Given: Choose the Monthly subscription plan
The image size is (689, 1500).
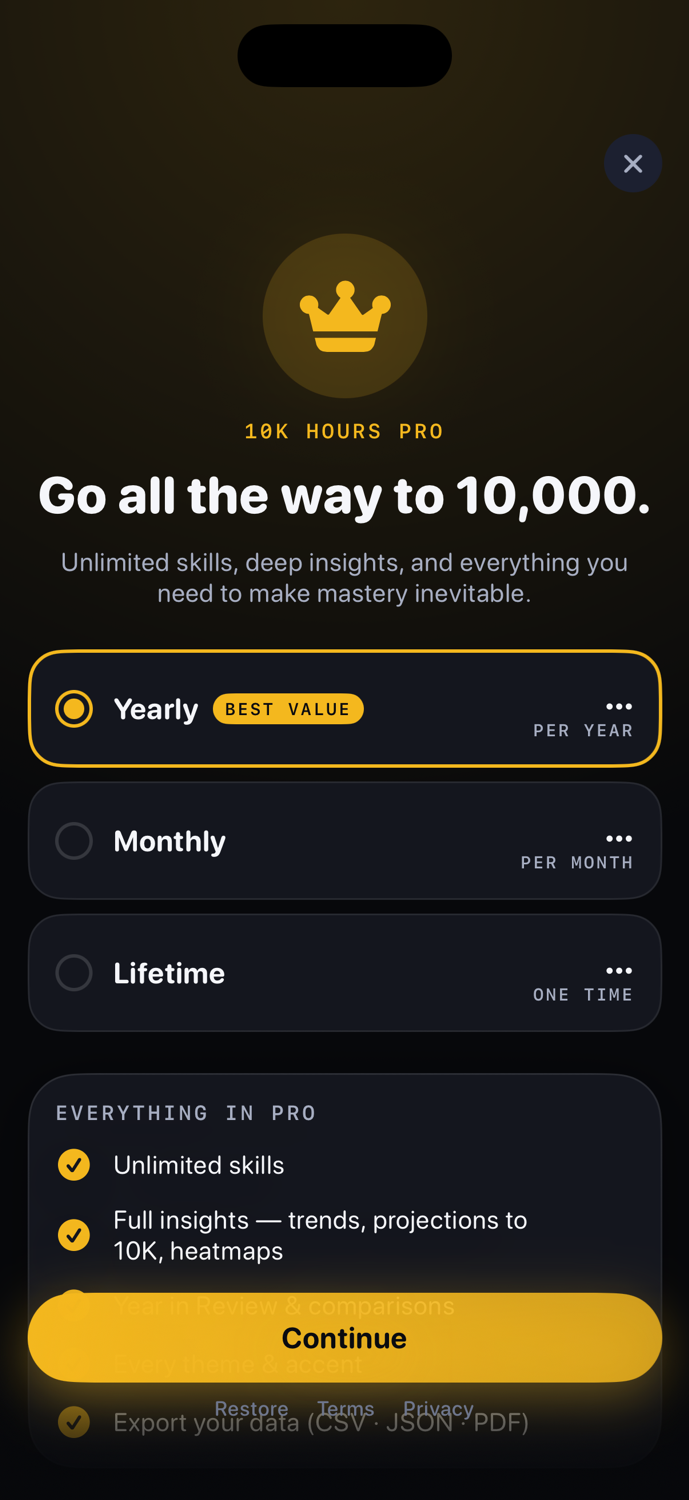Looking at the screenshot, I should [x=345, y=841].
